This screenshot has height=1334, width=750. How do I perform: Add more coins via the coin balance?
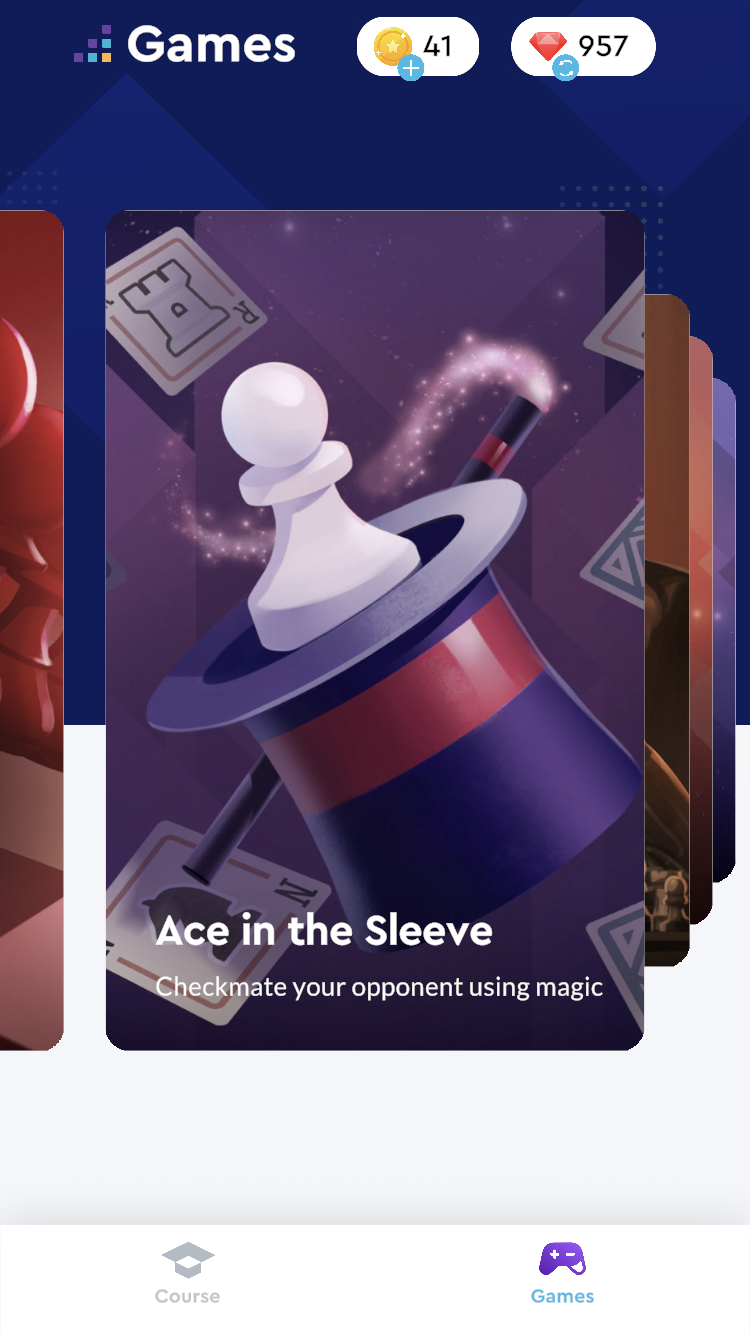[411, 67]
